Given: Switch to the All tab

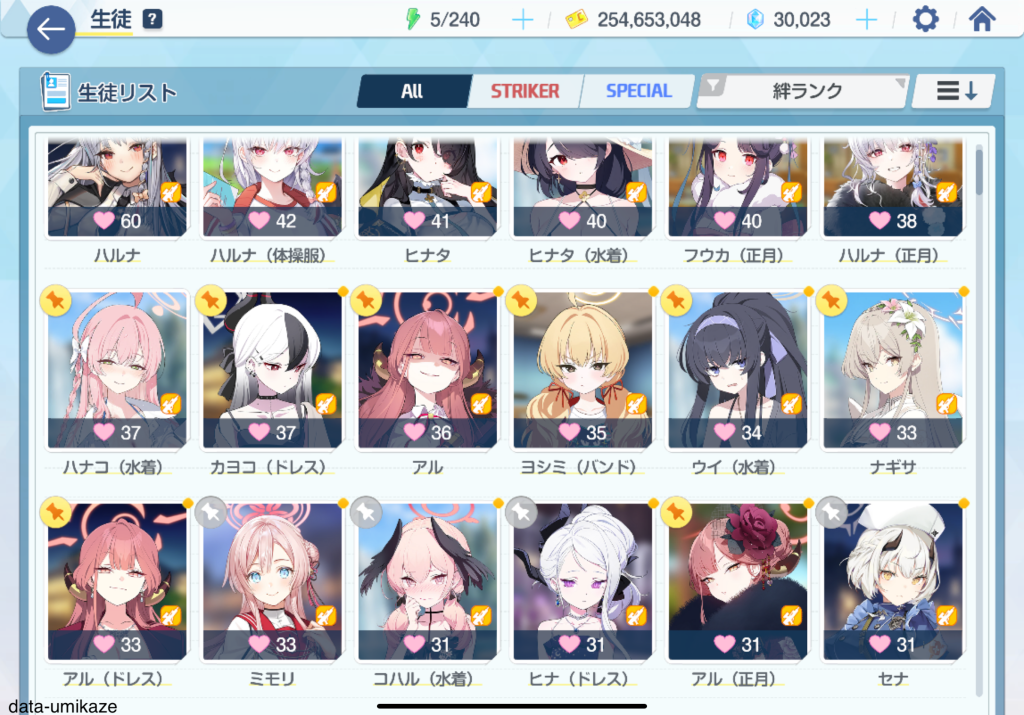Looking at the screenshot, I should 412,91.
